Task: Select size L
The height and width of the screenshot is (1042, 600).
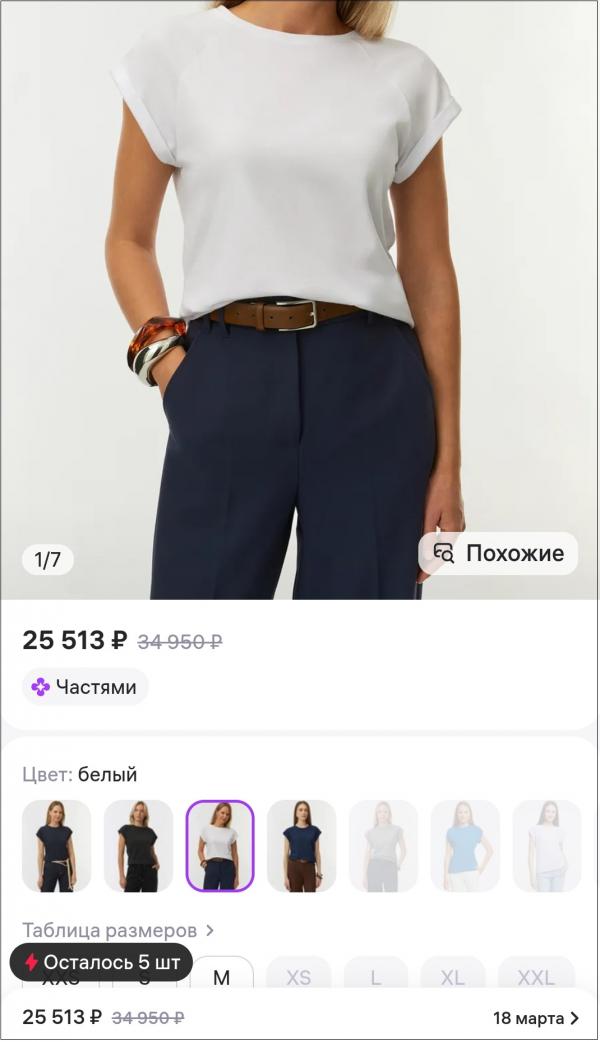Action: click(x=376, y=975)
